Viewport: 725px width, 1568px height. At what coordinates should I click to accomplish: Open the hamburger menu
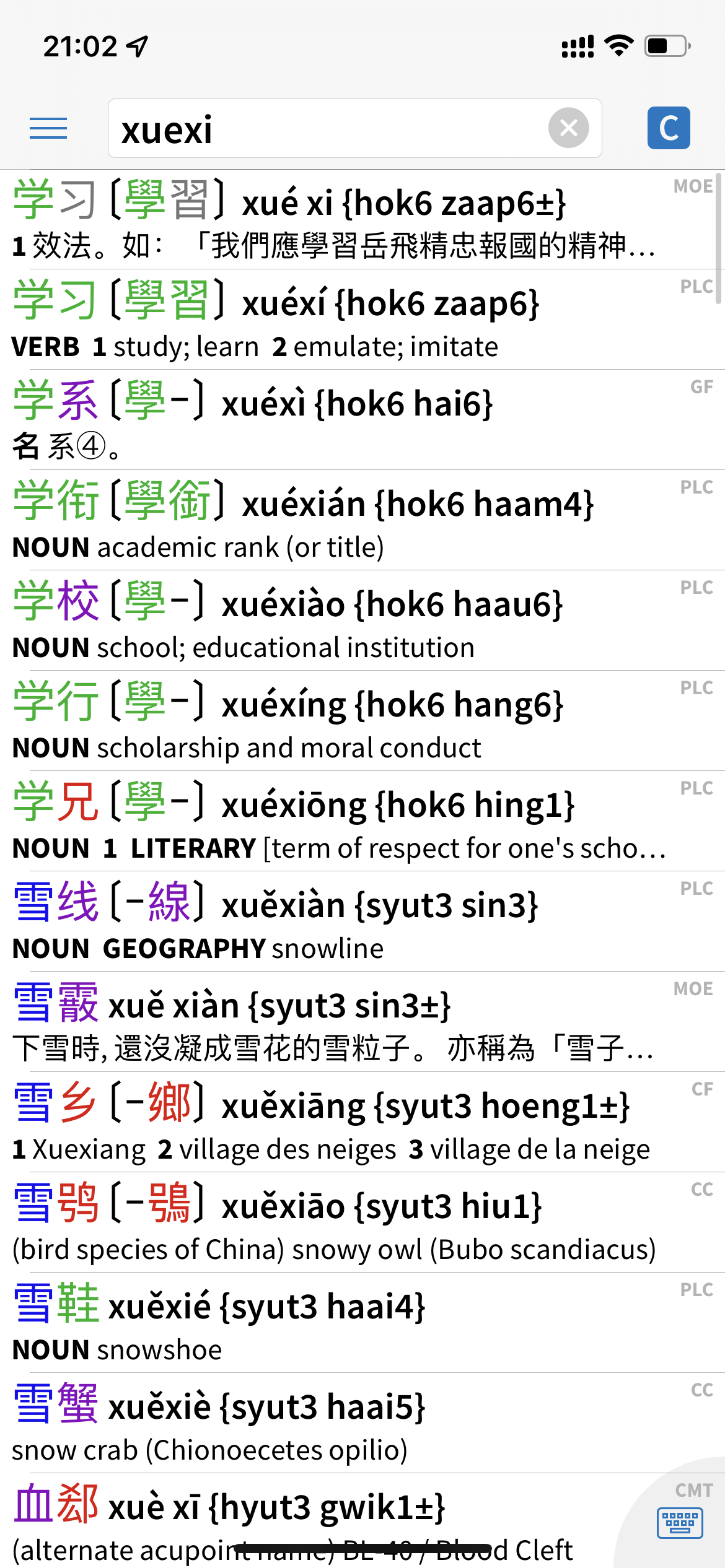click(48, 128)
